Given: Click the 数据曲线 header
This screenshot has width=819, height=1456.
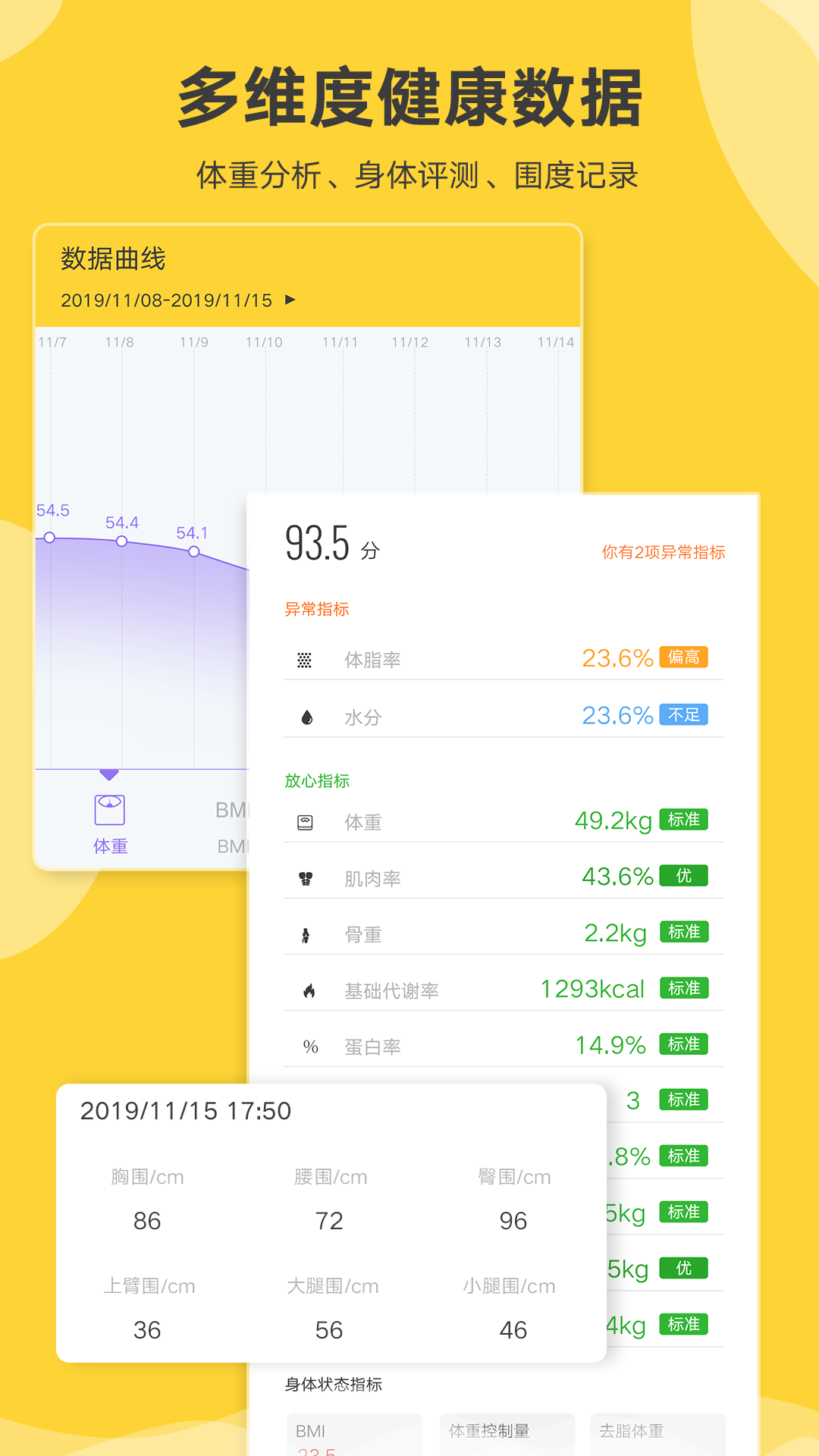Looking at the screenshot, I should [114, 260].
